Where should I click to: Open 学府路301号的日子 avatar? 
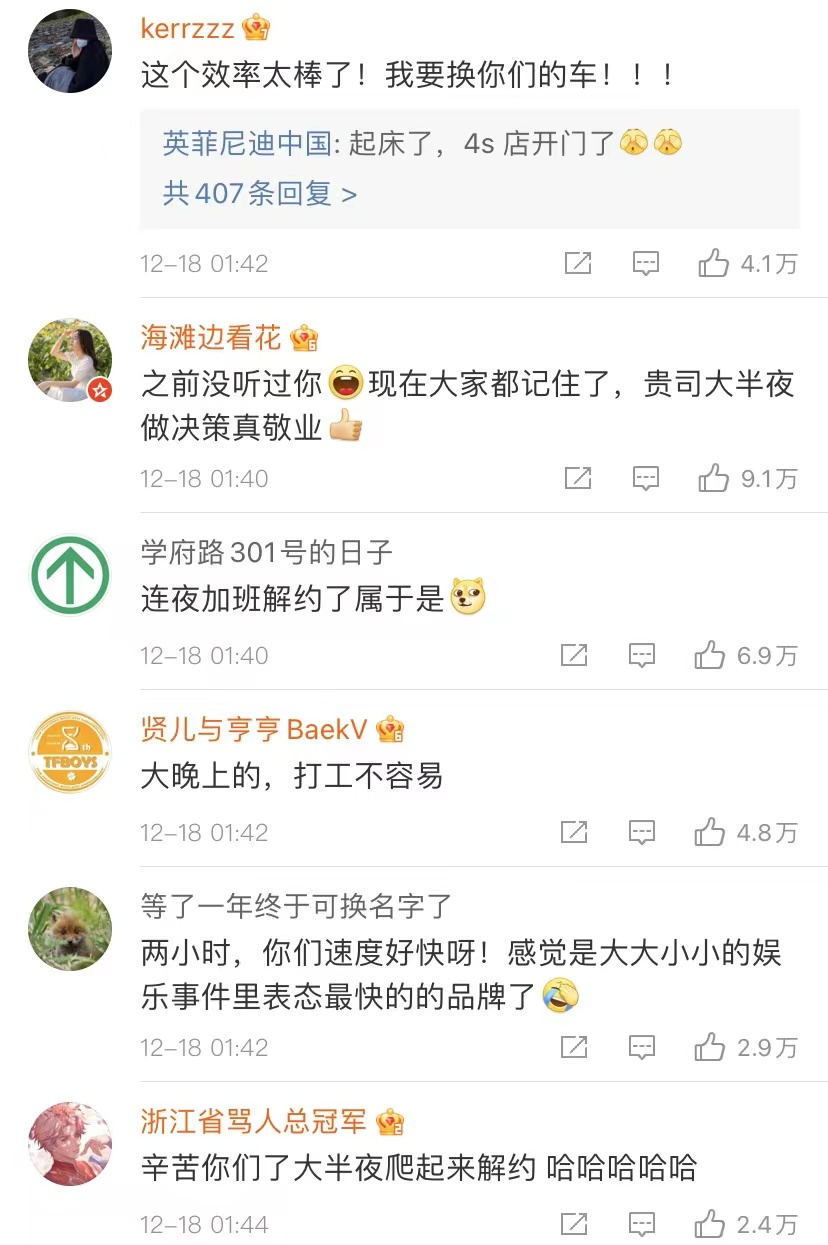click(x=69, y=575)
